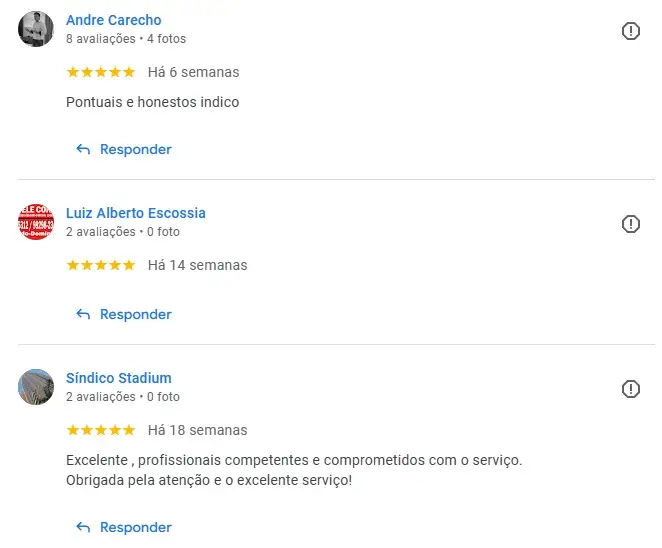This screenshot has height=548, width=662.
Task: View Síndico Stadium's avatar picture
Action: tap(36, 387)
